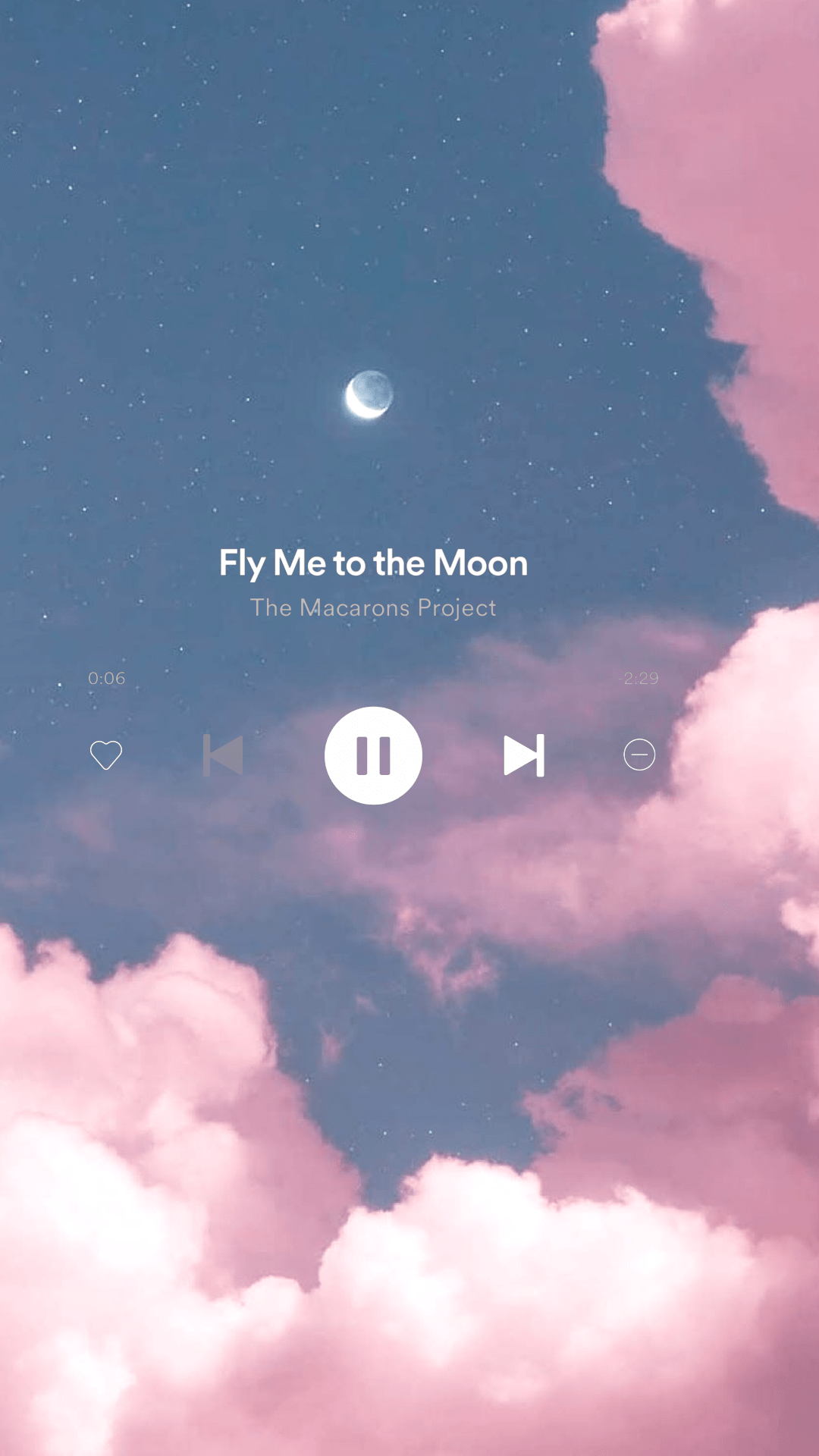This screenshot has width=819, height=1456.
Task: Like the song Fly Me to the Moon
Action: pyautogui.click(x=106, y=755)
